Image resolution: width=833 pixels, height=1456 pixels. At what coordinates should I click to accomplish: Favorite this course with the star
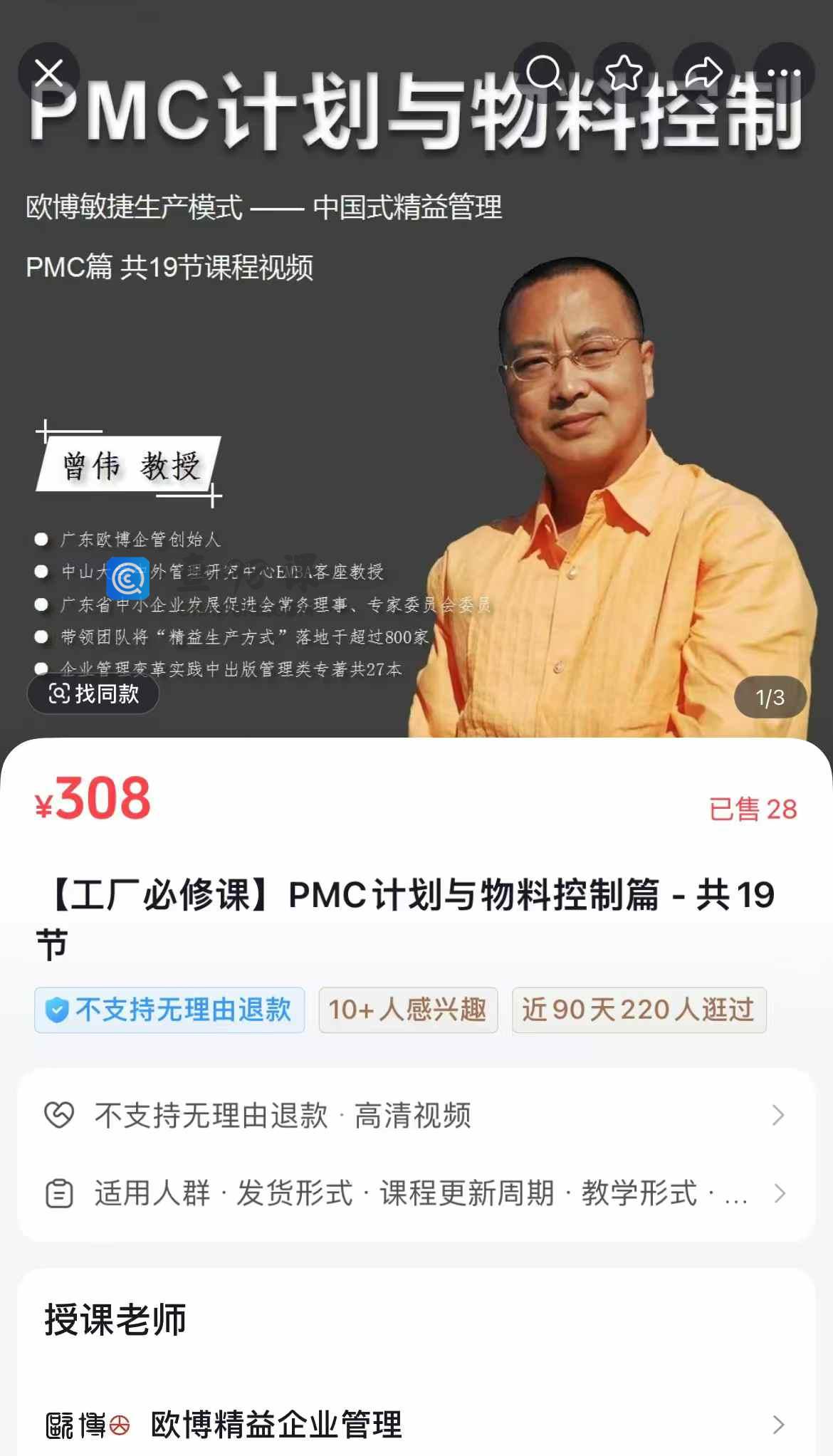point(624,73)
